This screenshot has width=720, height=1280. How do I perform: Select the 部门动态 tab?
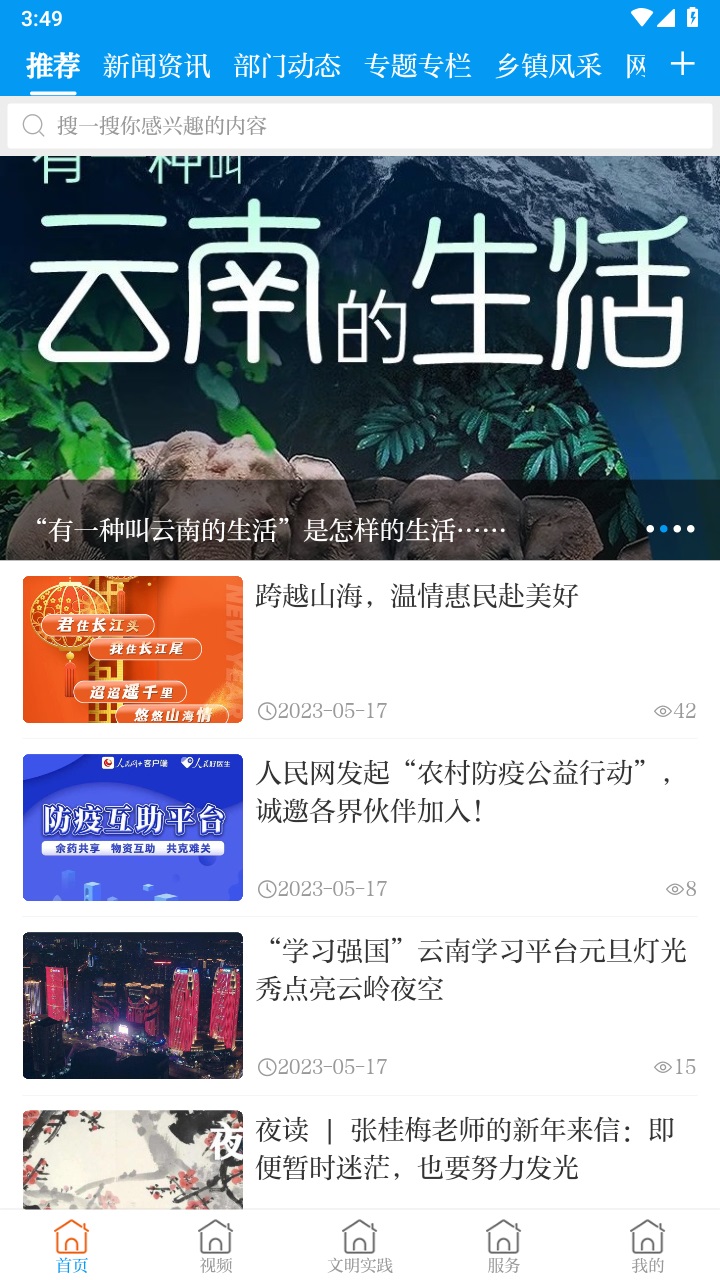click(x=288, y=63)
